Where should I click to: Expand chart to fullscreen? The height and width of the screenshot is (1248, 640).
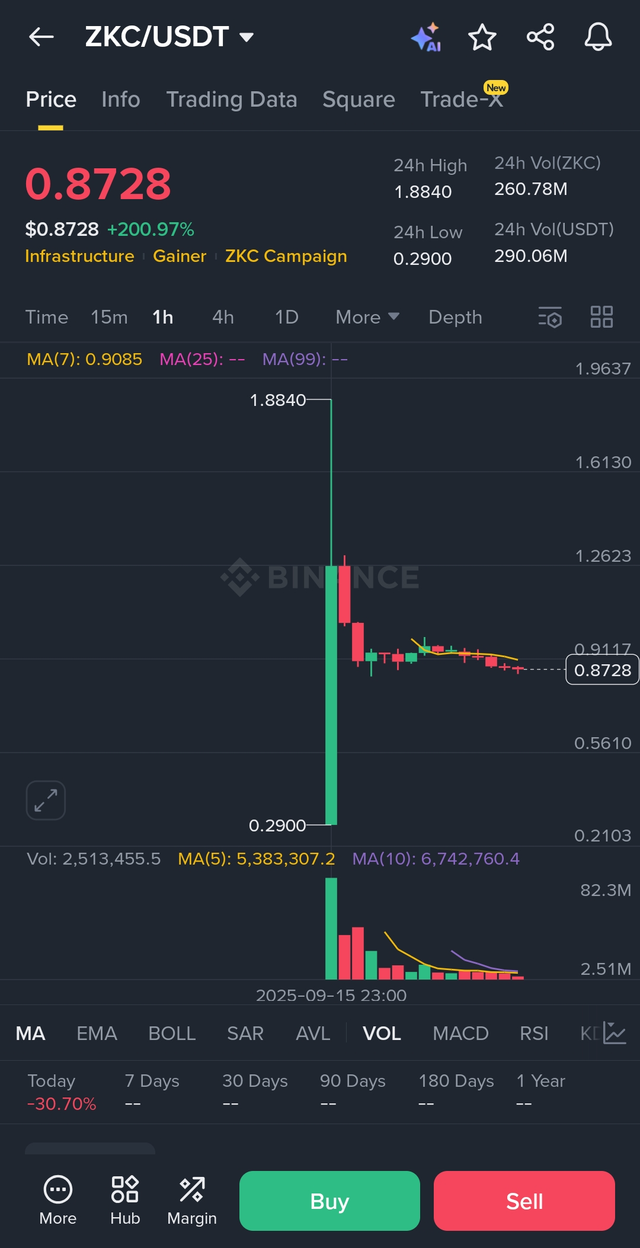(x=46, y=800)
